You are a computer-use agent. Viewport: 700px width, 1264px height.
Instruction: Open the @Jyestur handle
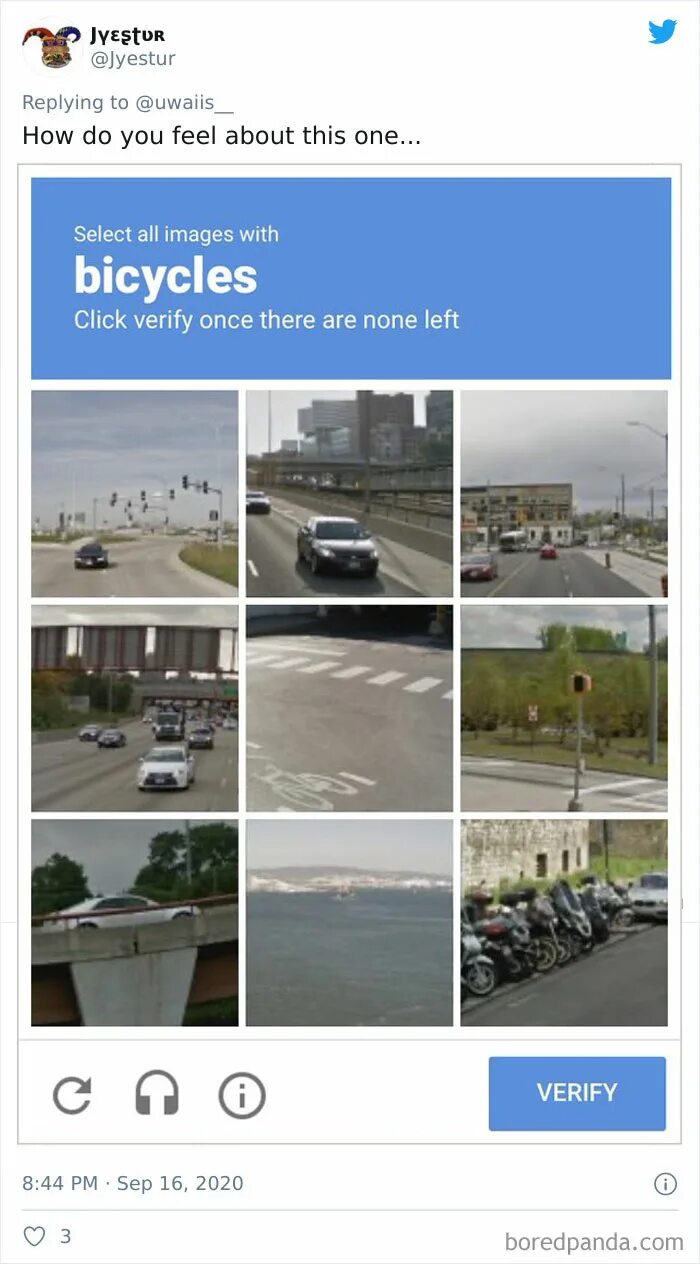[x=133, y=59]
